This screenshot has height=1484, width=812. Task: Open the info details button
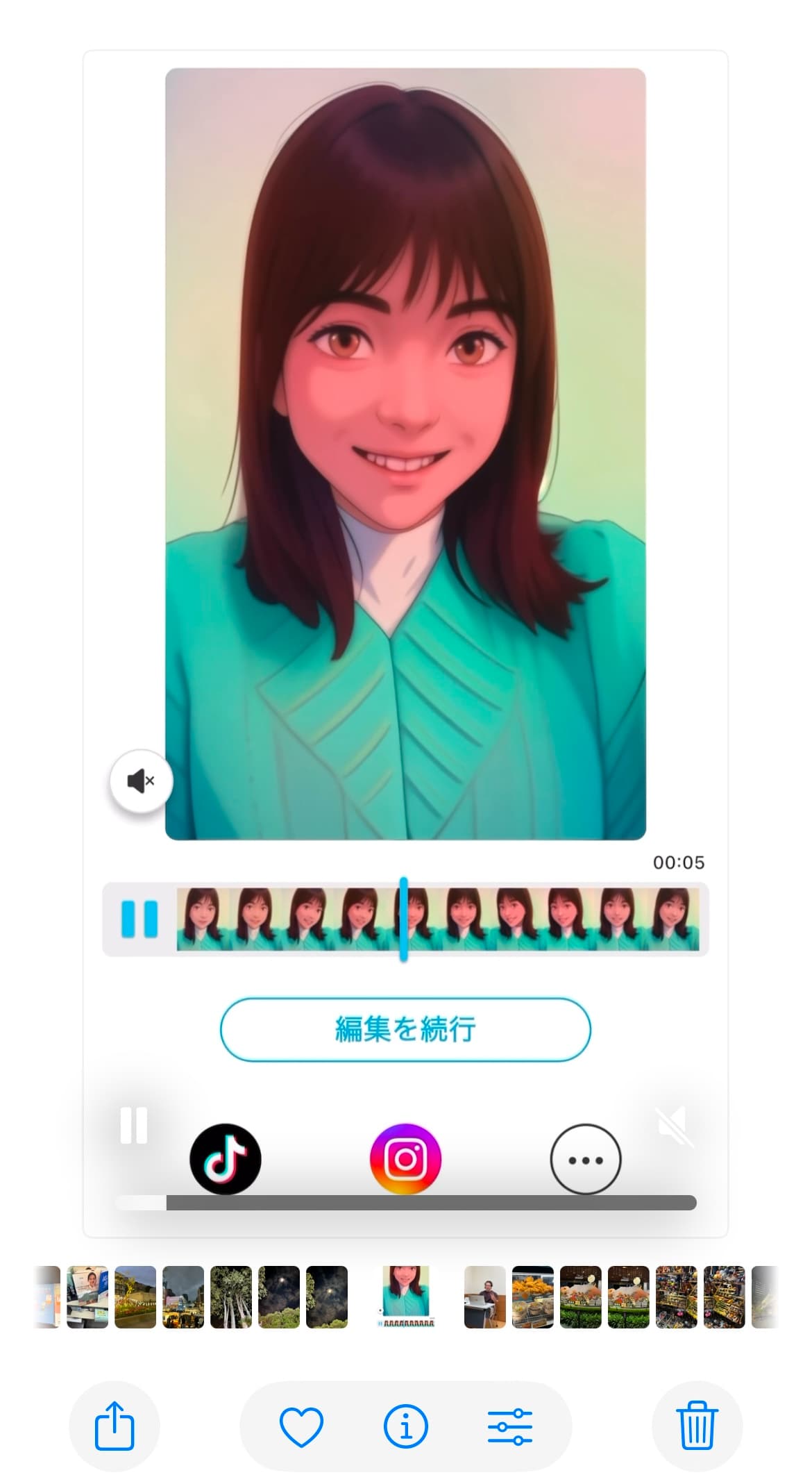405,1426
